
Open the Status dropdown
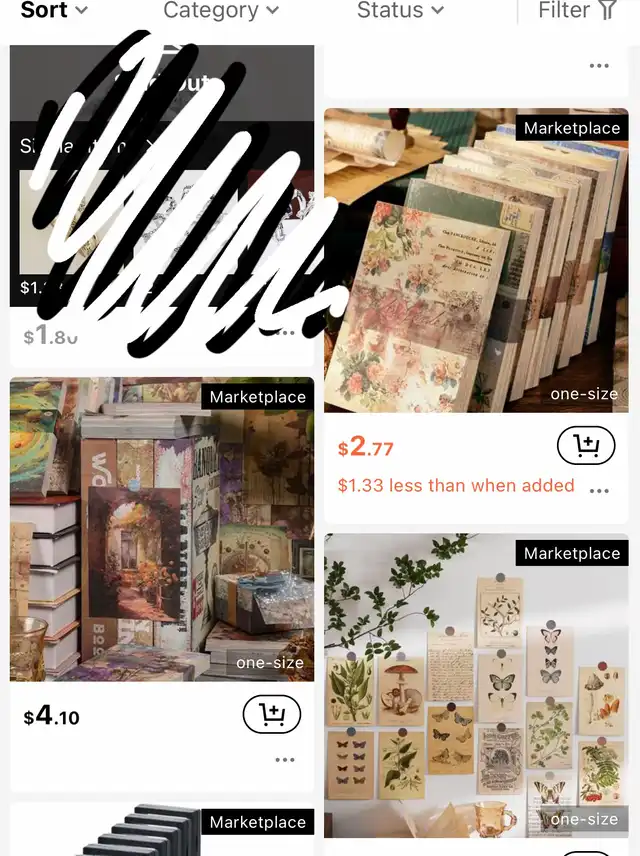[x=400, y=11]
